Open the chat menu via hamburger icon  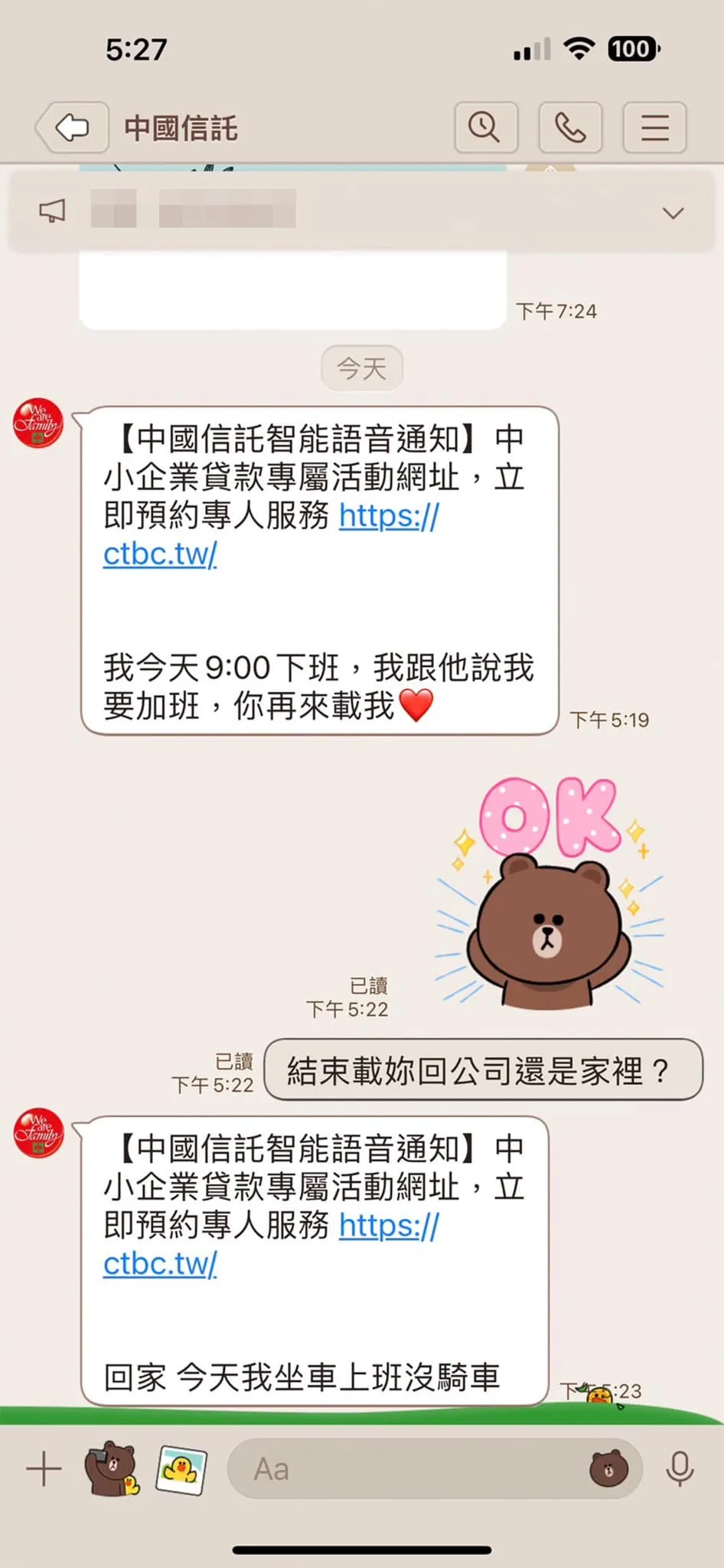tap(654, 127)
